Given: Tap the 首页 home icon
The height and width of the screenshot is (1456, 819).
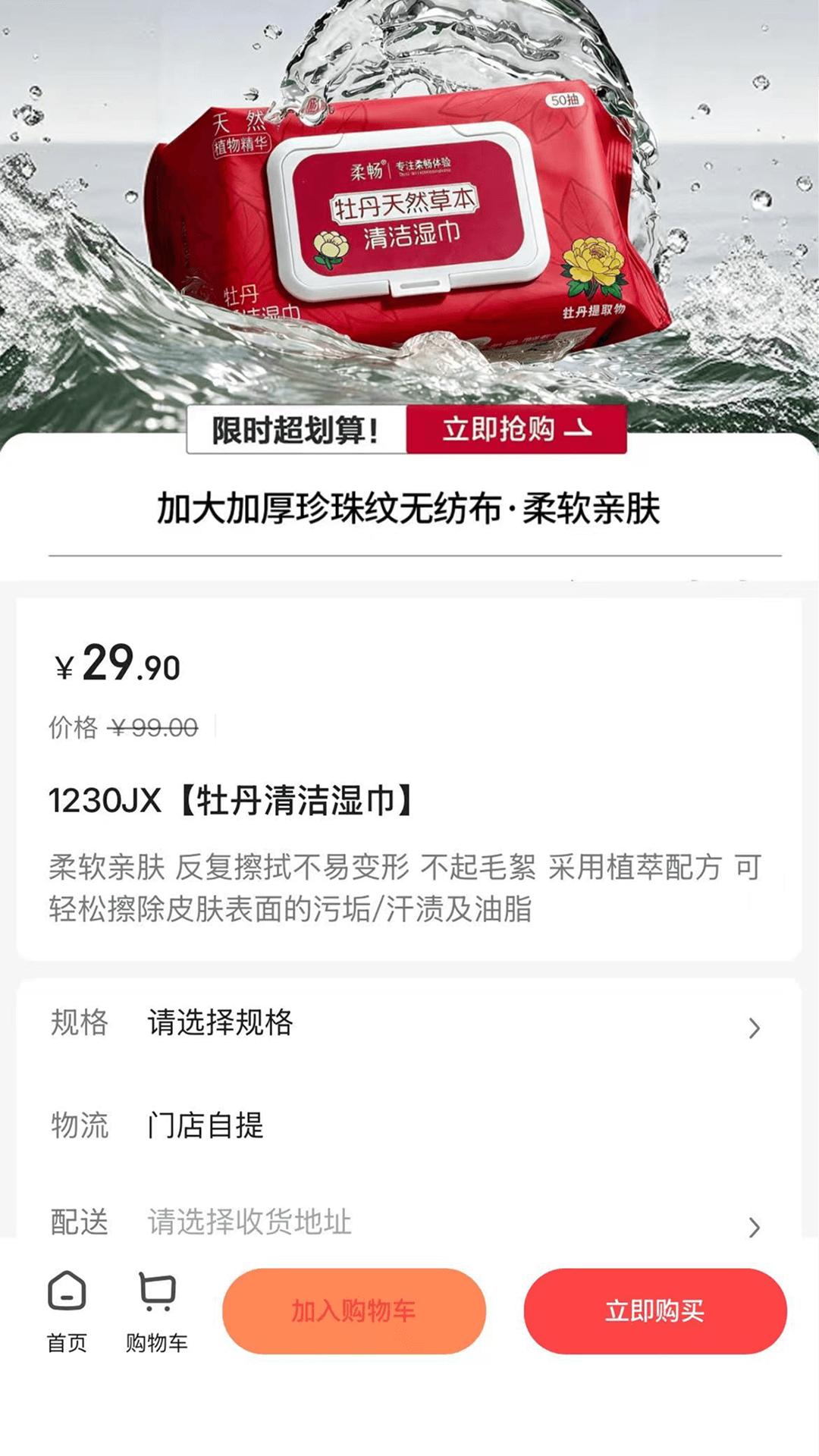Looking at the screenshot, I should tap(67, 1291).
